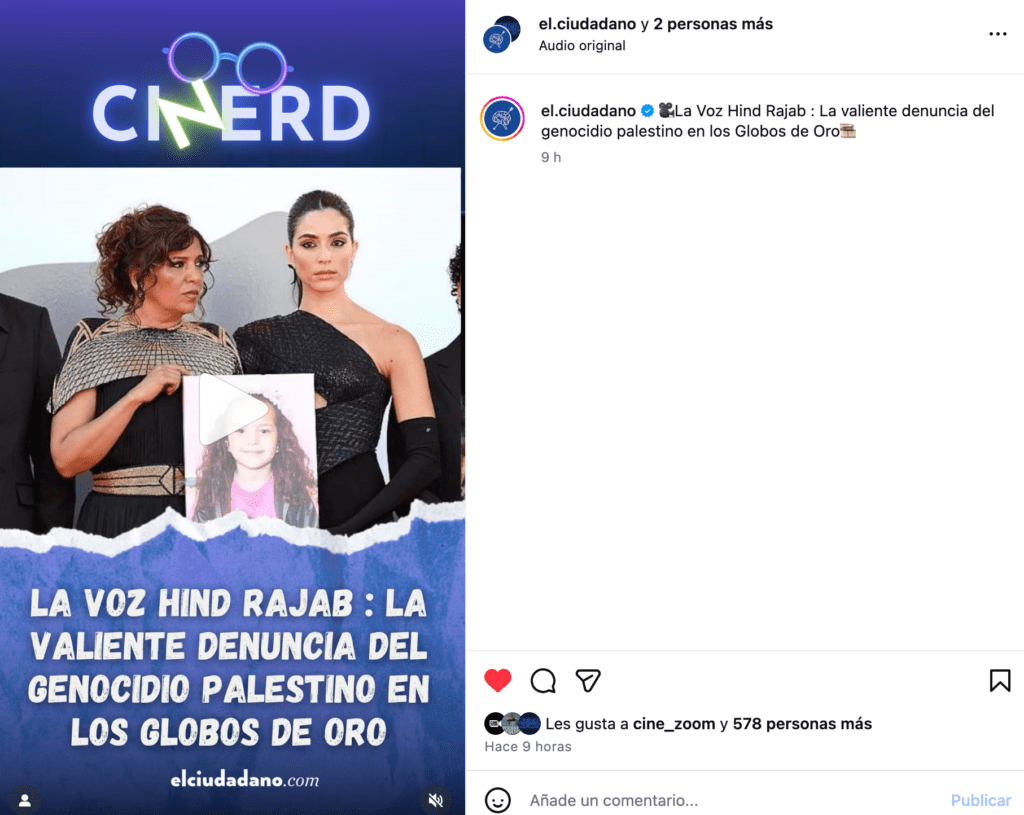Open the emoji picker for comments
This screenshot has height=815, width=1024.
(498, 800)
